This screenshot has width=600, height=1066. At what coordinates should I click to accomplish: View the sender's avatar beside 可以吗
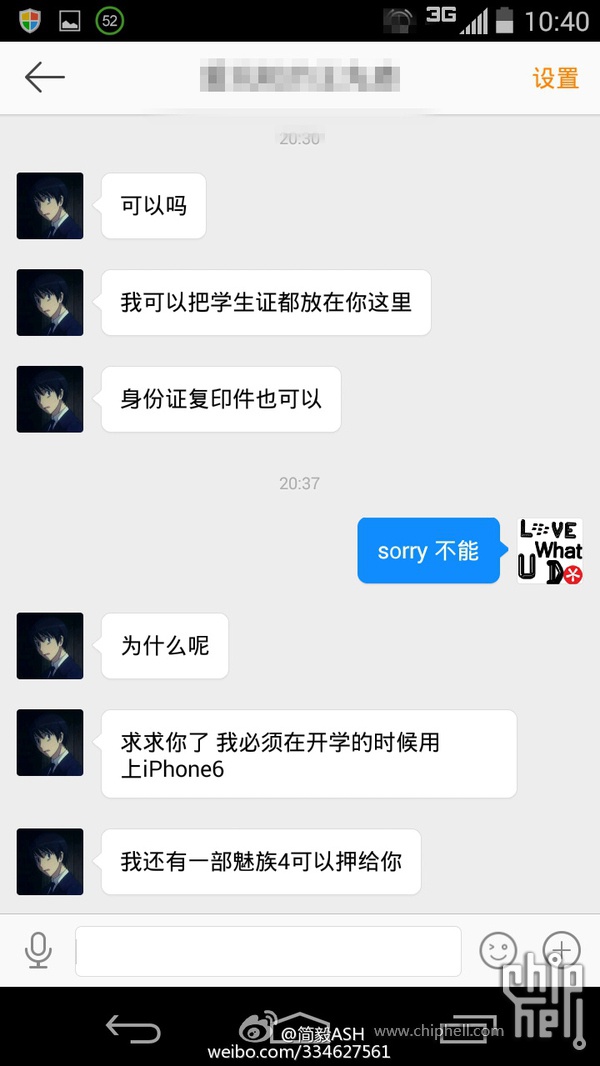pos(50,206)
